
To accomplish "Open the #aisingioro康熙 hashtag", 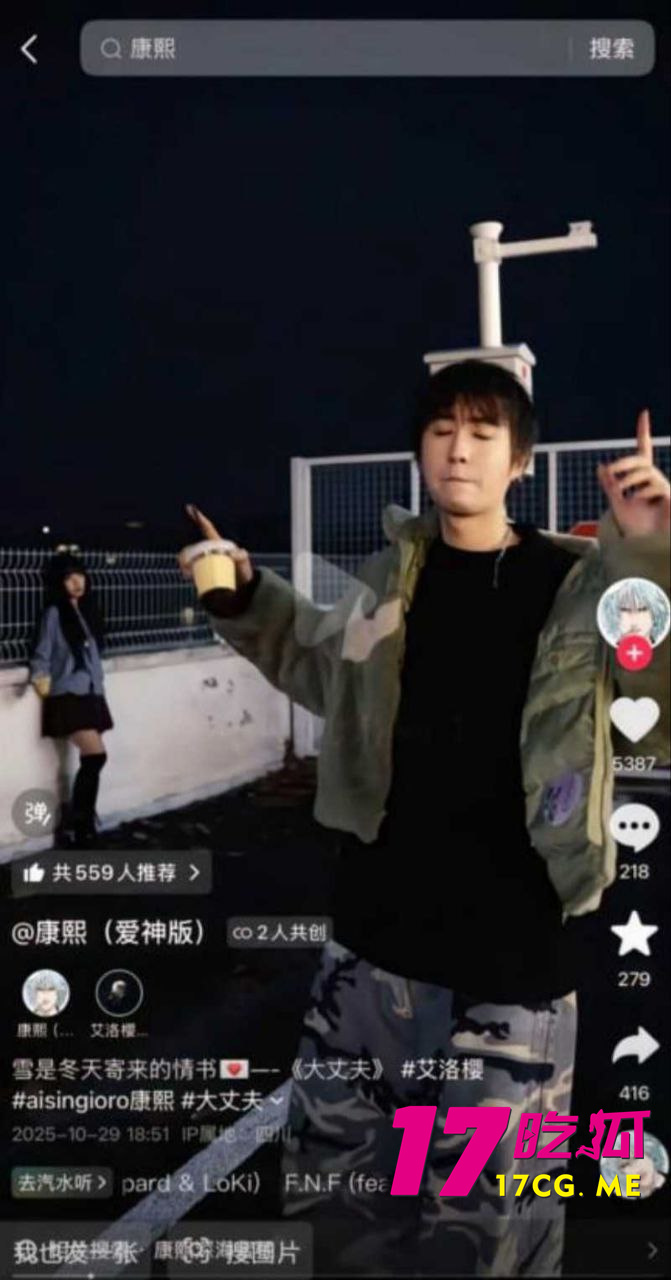I will coord(92,1100).
